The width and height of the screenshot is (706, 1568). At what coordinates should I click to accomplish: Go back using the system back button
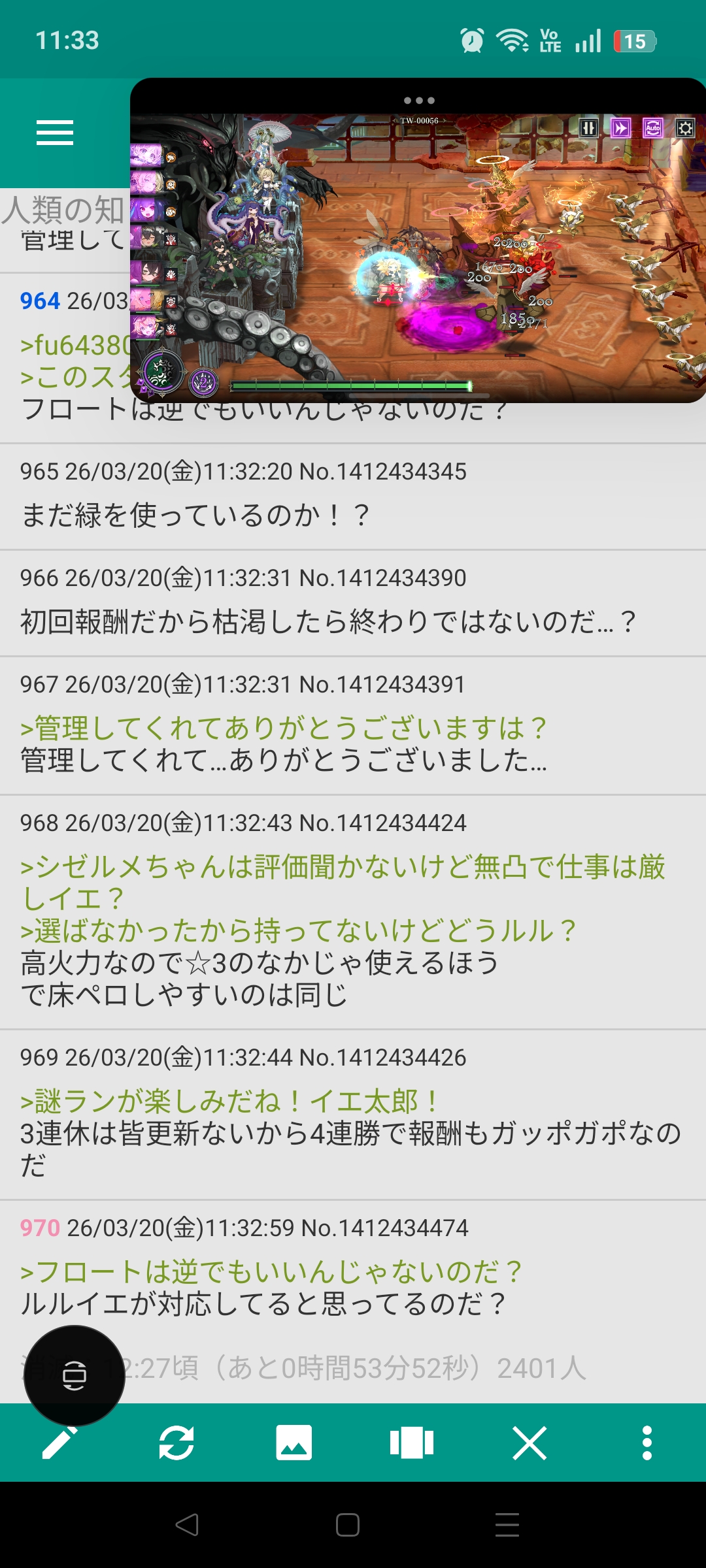187,1525
